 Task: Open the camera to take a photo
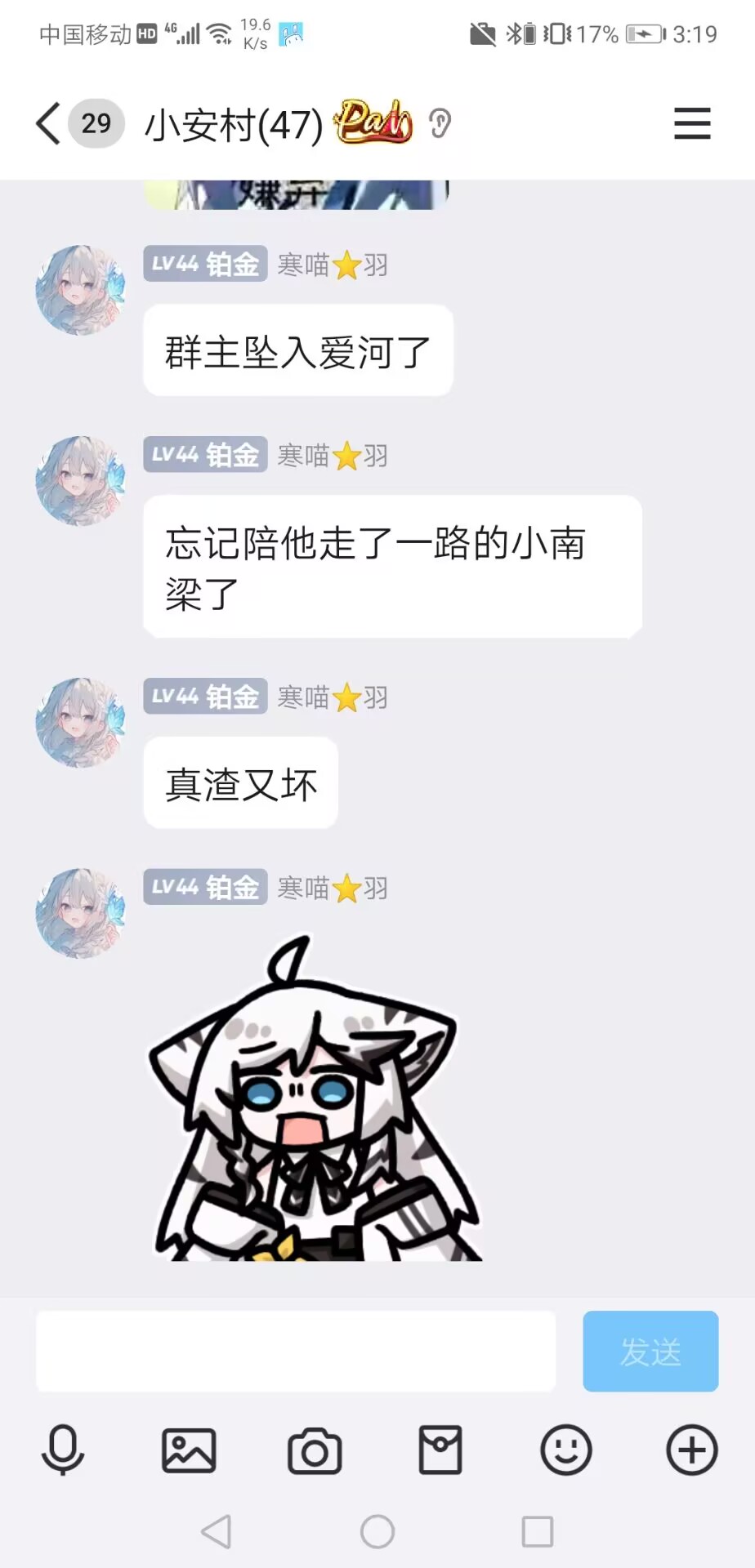315,1450
